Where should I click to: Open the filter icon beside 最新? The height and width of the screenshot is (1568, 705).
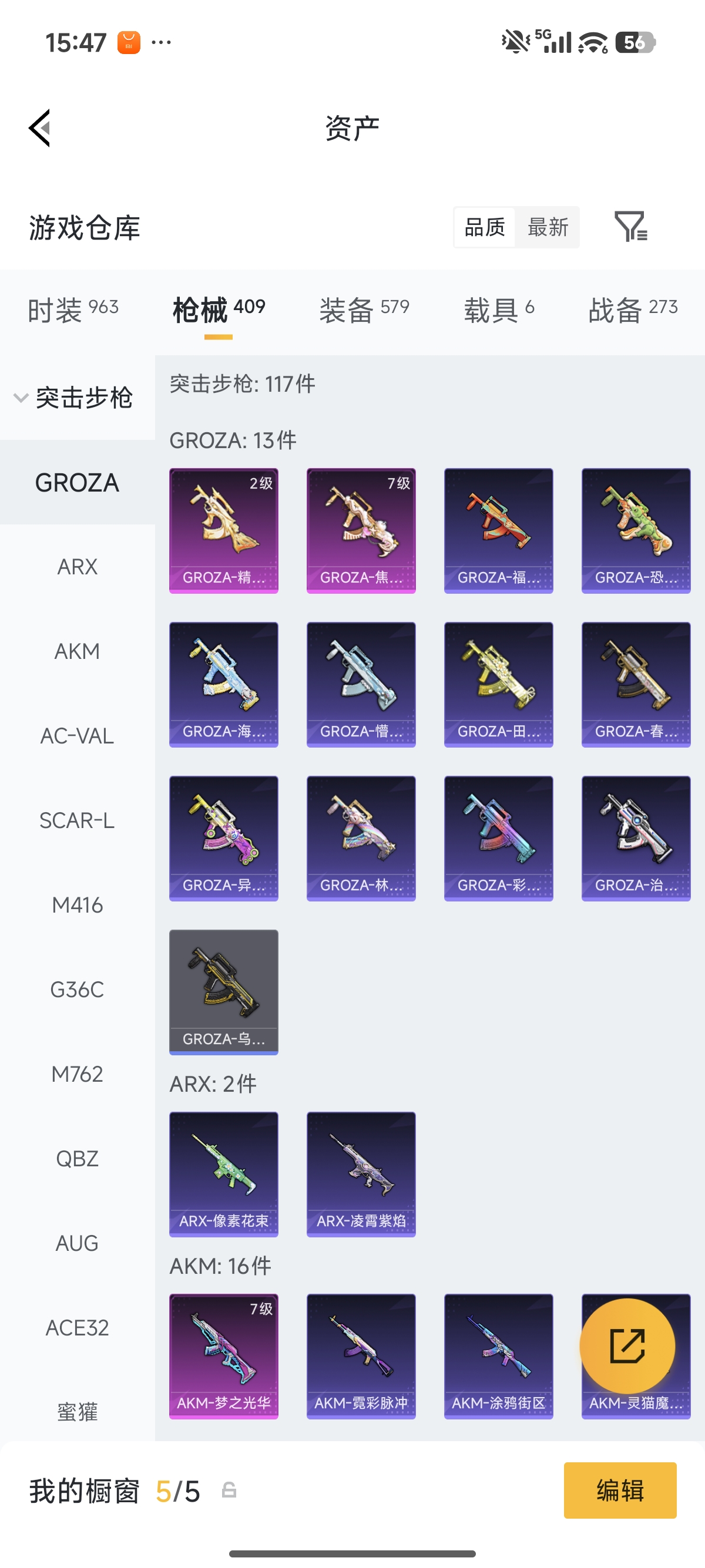tap(631, 227)
